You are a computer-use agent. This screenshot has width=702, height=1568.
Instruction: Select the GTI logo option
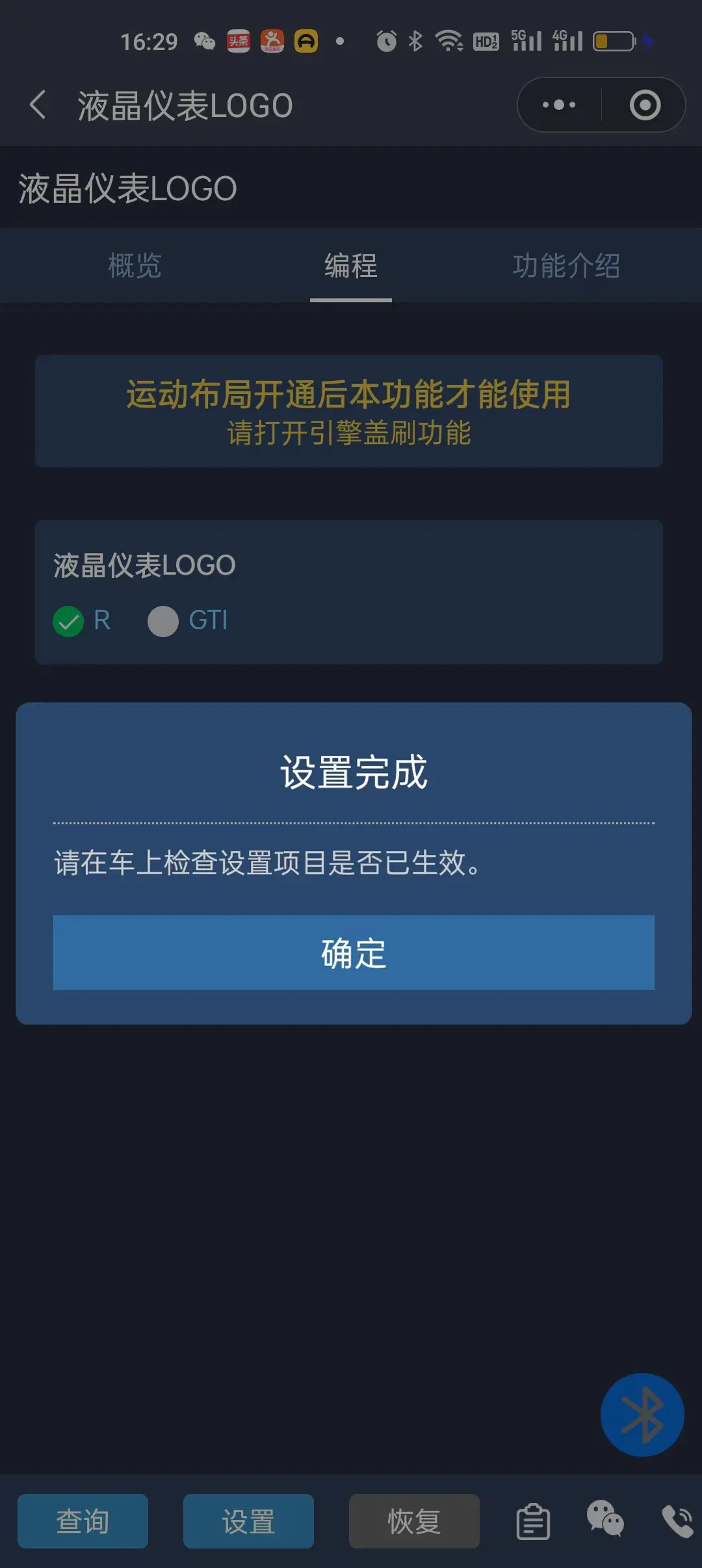[x=188, y=621]
